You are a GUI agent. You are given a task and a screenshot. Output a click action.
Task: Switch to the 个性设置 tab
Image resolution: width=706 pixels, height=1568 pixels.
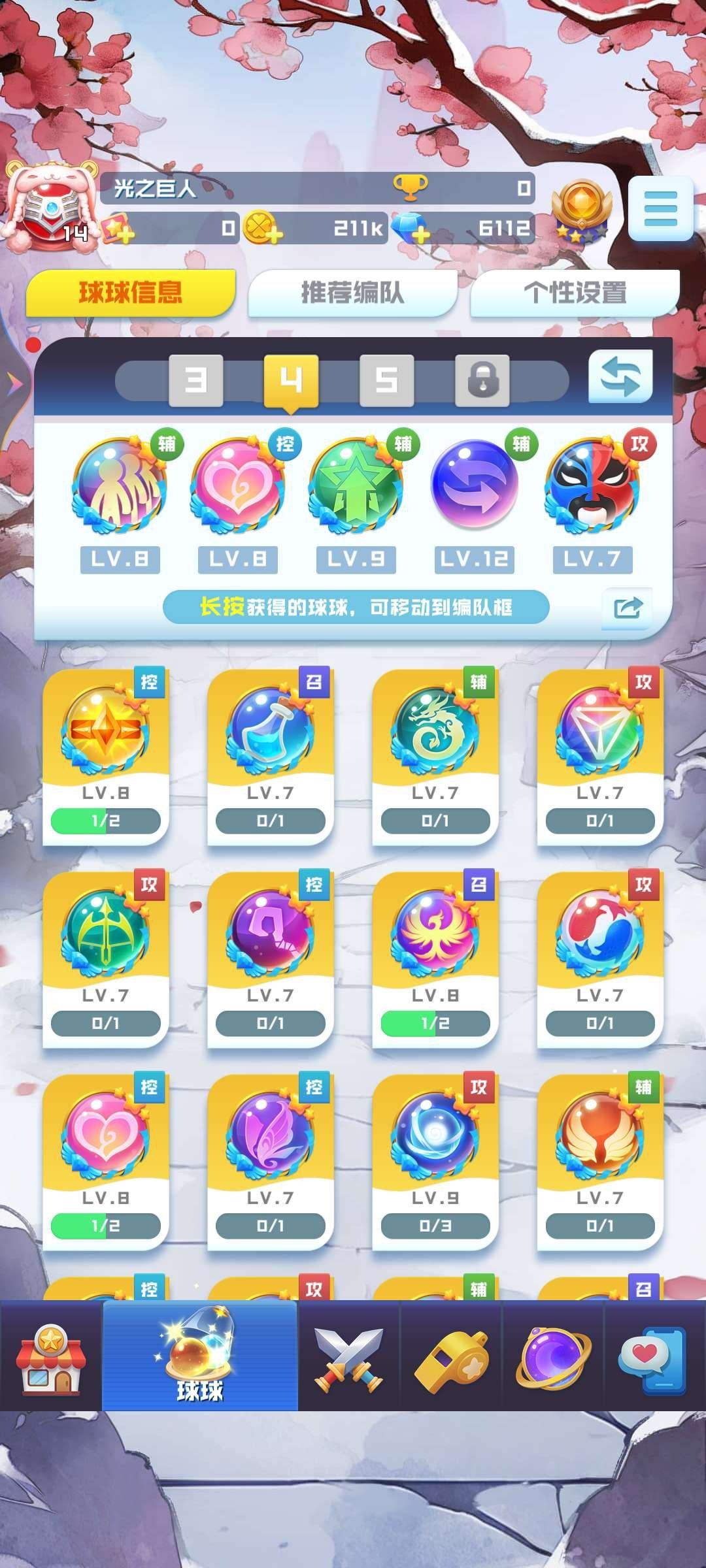click(575, 293)
